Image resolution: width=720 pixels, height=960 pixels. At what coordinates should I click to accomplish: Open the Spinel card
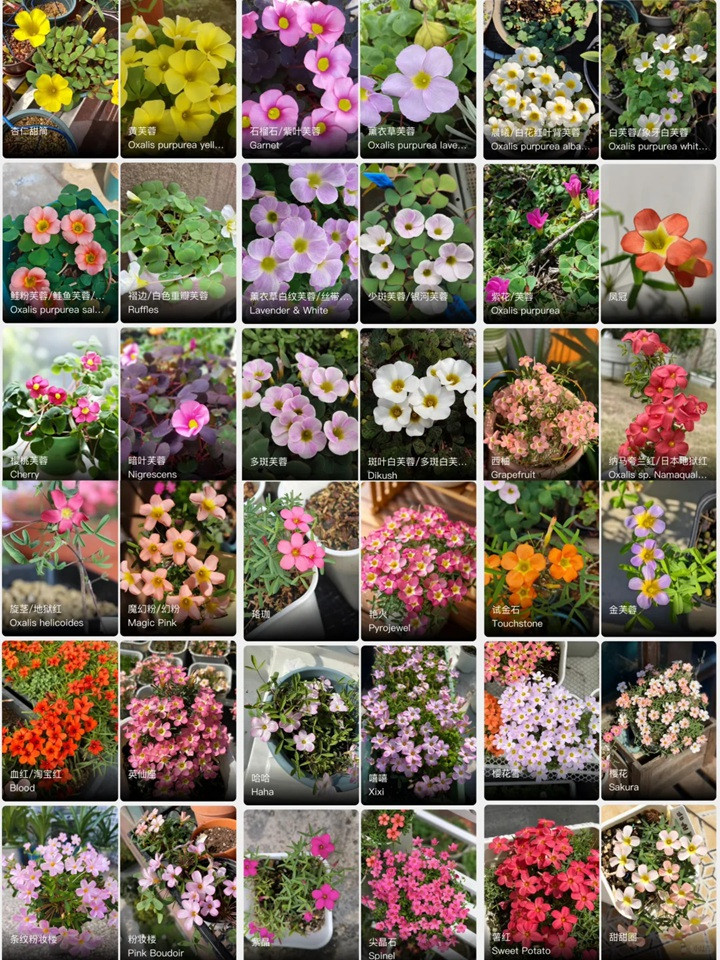click(x=418, y=882)
